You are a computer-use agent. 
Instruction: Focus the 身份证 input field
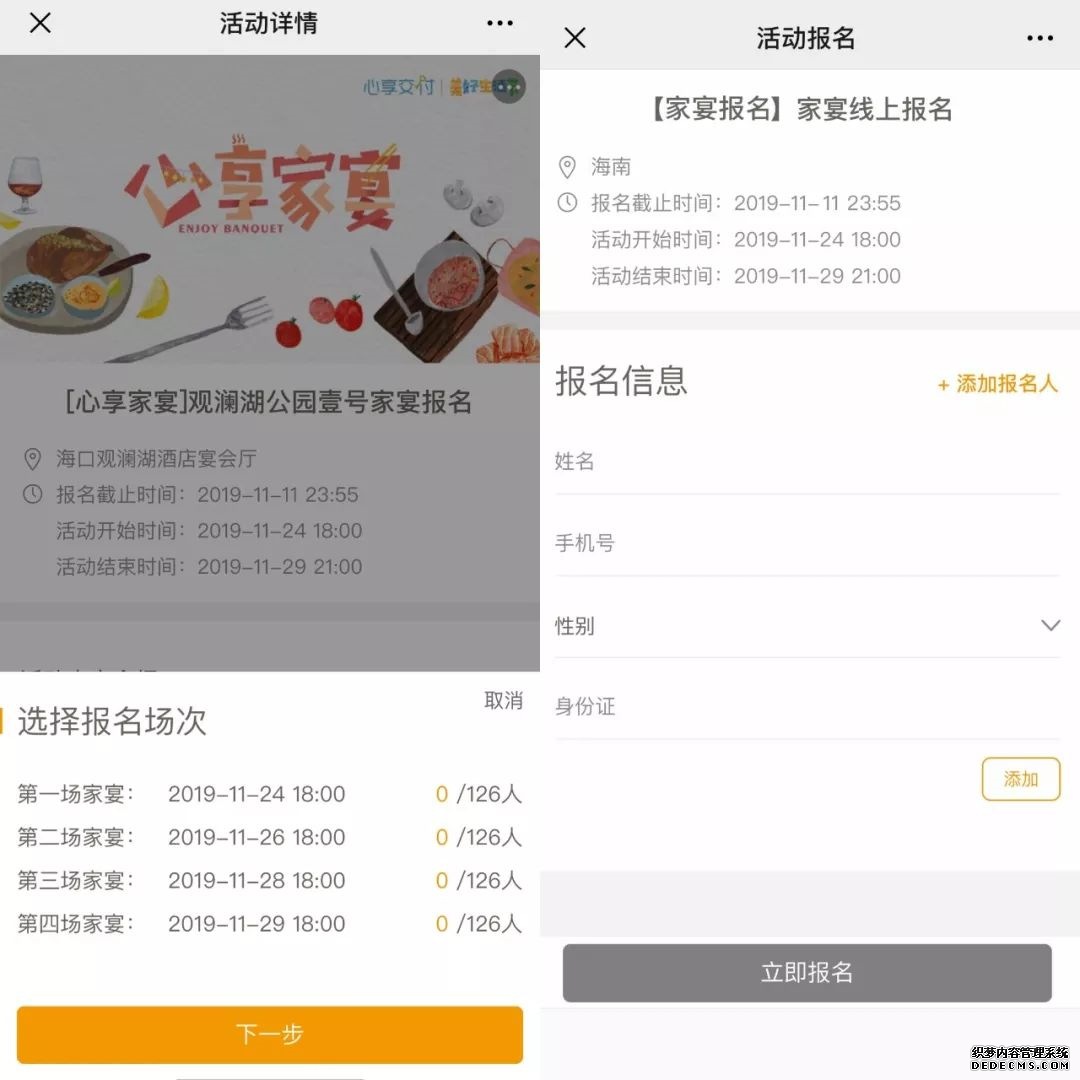pos(806,707)
